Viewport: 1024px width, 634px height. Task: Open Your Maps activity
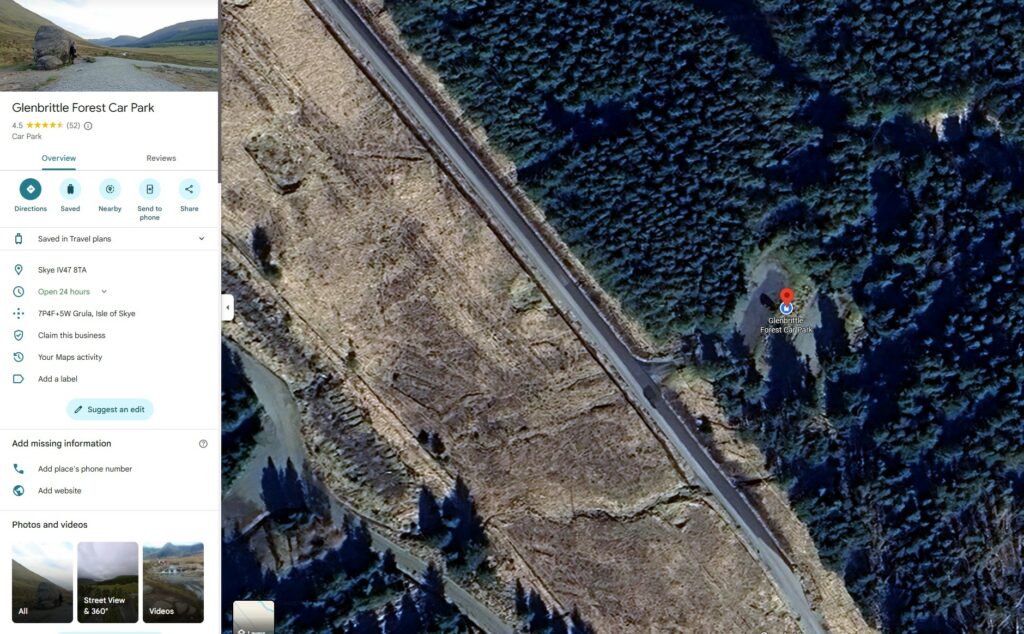[x=70, y=357]
